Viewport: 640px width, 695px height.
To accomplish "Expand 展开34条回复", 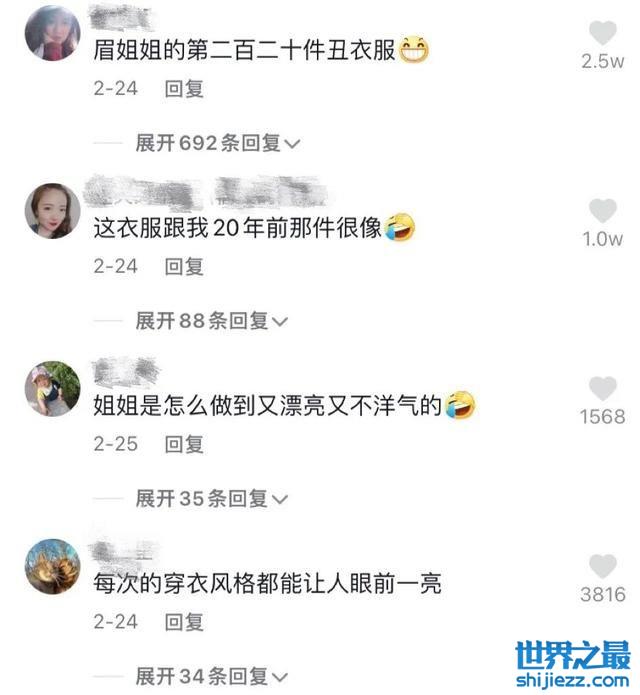I will [x=211, y=675].
